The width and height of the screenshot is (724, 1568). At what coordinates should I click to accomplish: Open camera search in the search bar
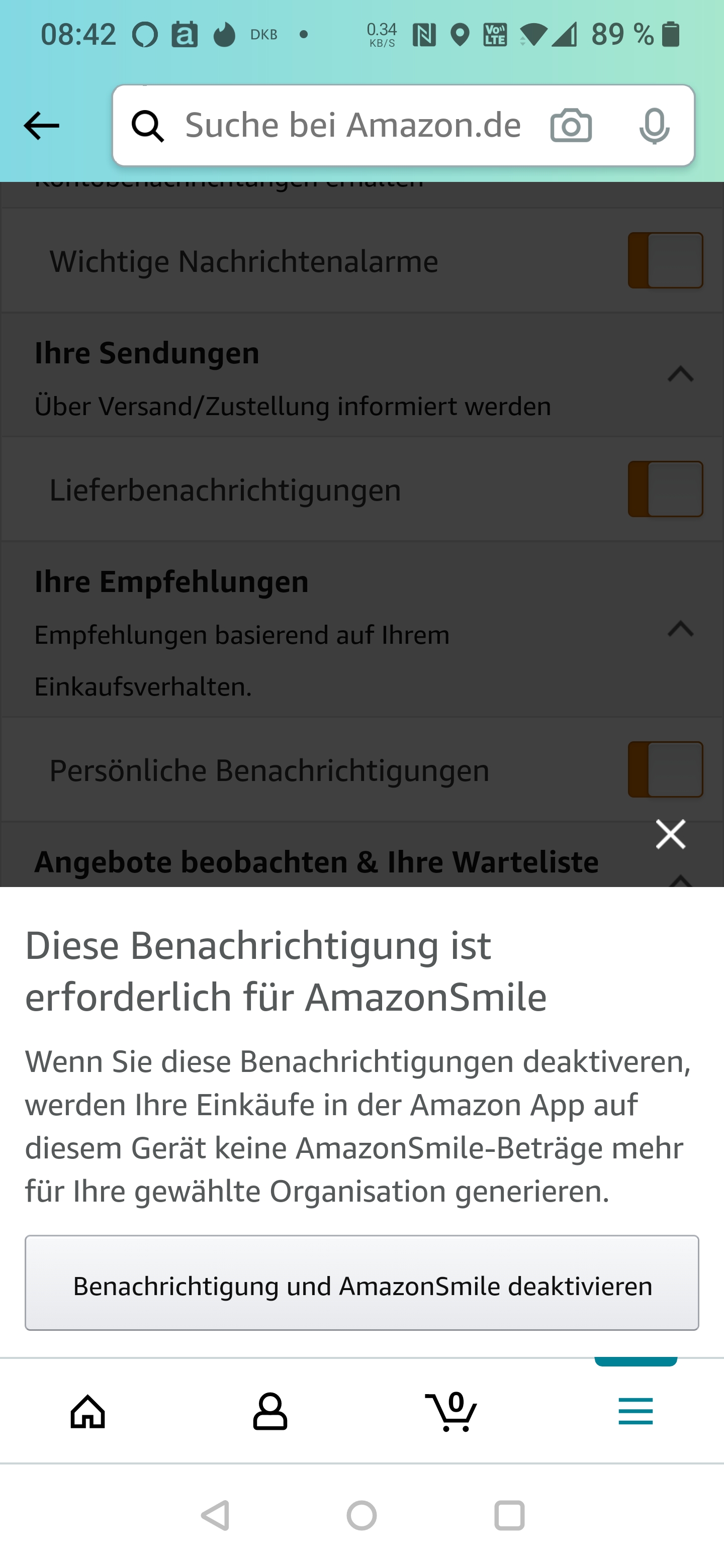(571, 126)
